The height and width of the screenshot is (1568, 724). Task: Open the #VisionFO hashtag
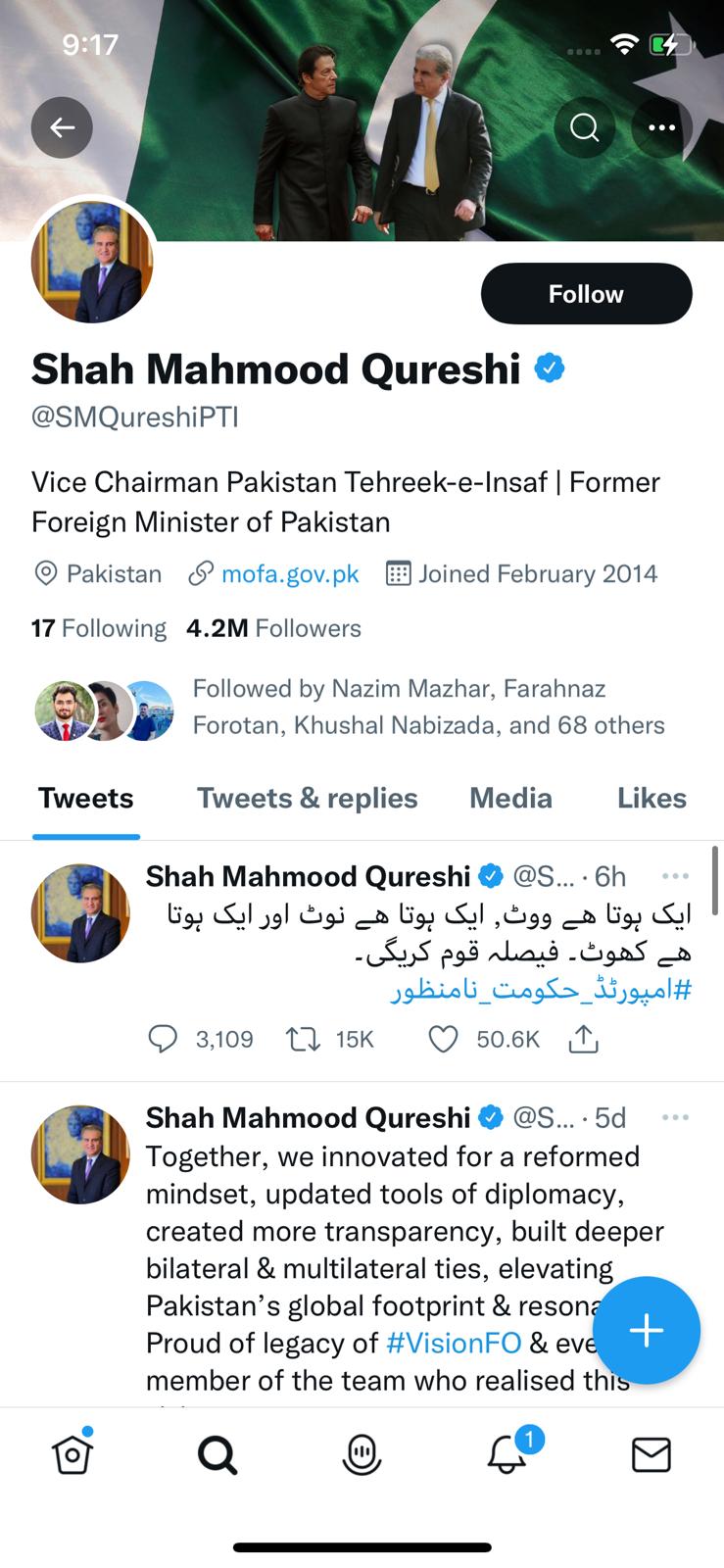454,1343
